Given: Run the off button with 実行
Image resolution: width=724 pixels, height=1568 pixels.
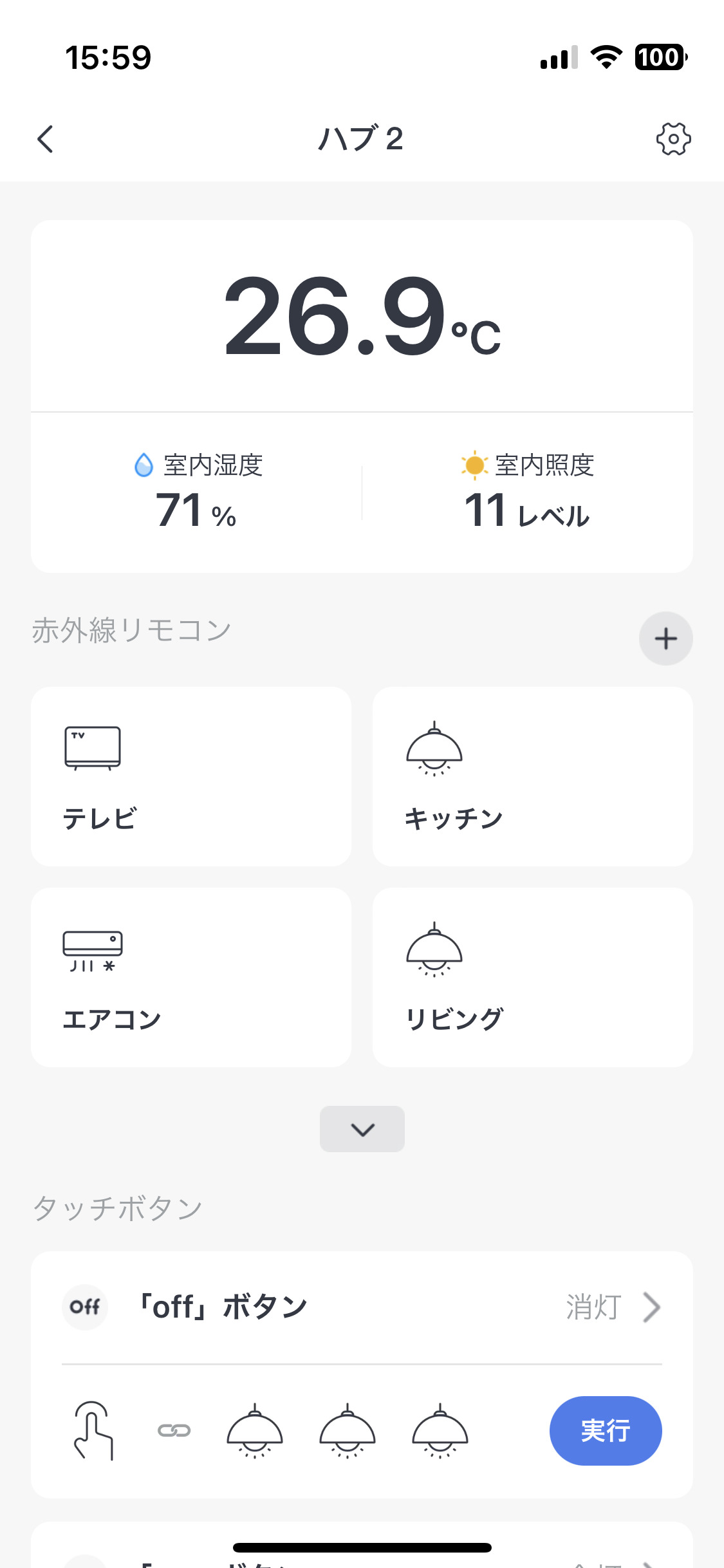Looking at the screenshot, I should [605, 1430].
